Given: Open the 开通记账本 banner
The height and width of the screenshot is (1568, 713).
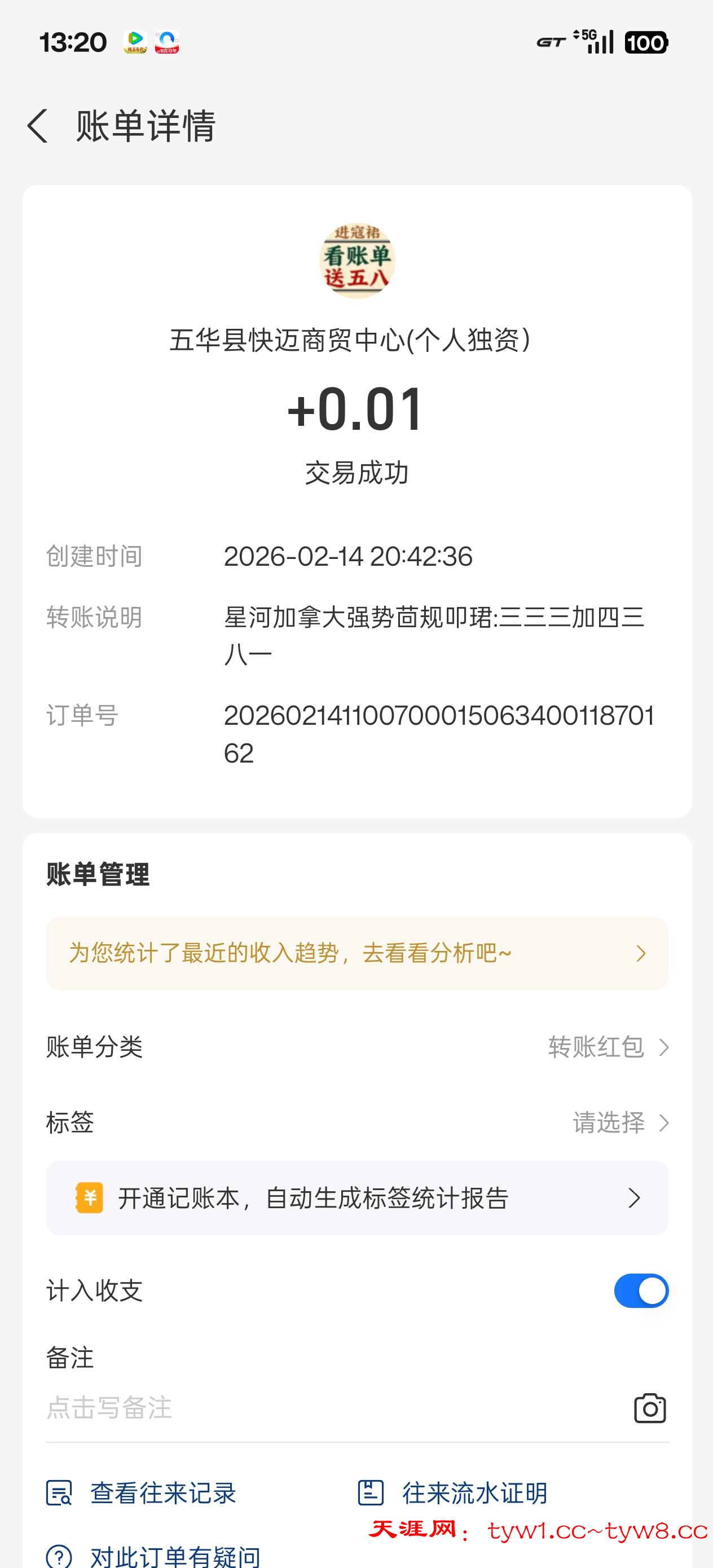Looking at the screenshot, I should click(x=357, y=1198).
